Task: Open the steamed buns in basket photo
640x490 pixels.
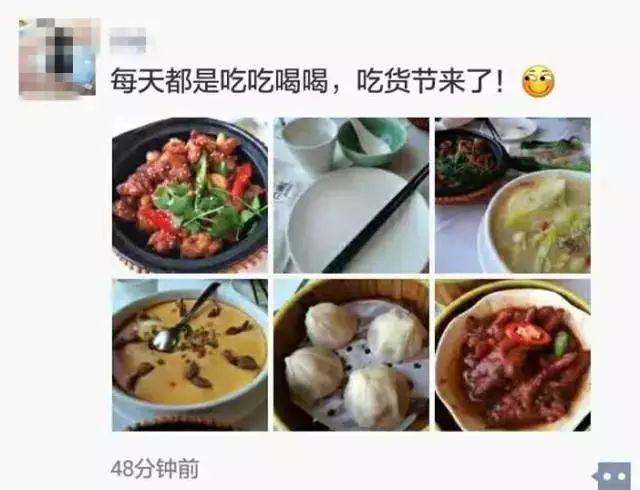Action: pyautogui.click(x=352, y=354)
